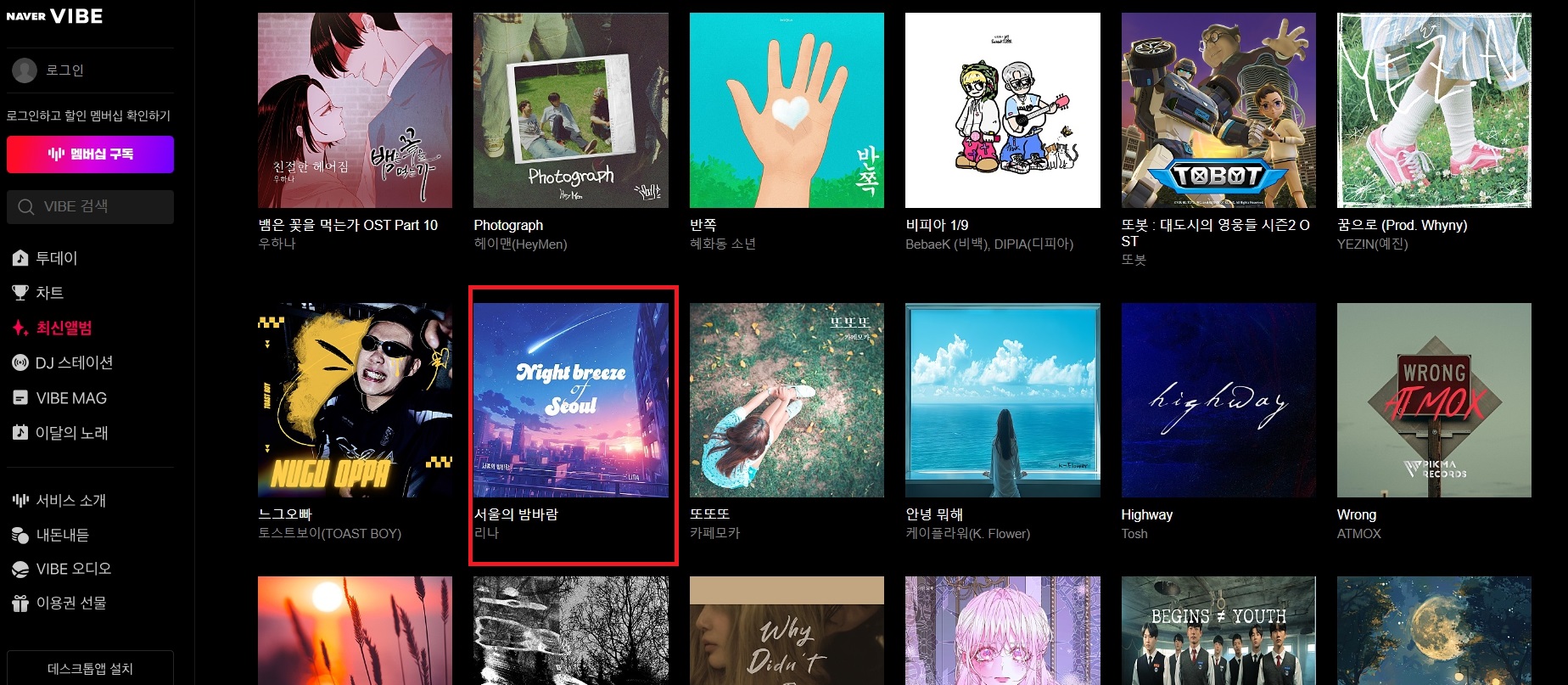Select DJ 스테이션 in the sidebar
1568x685 pixels.
(74, 362)
